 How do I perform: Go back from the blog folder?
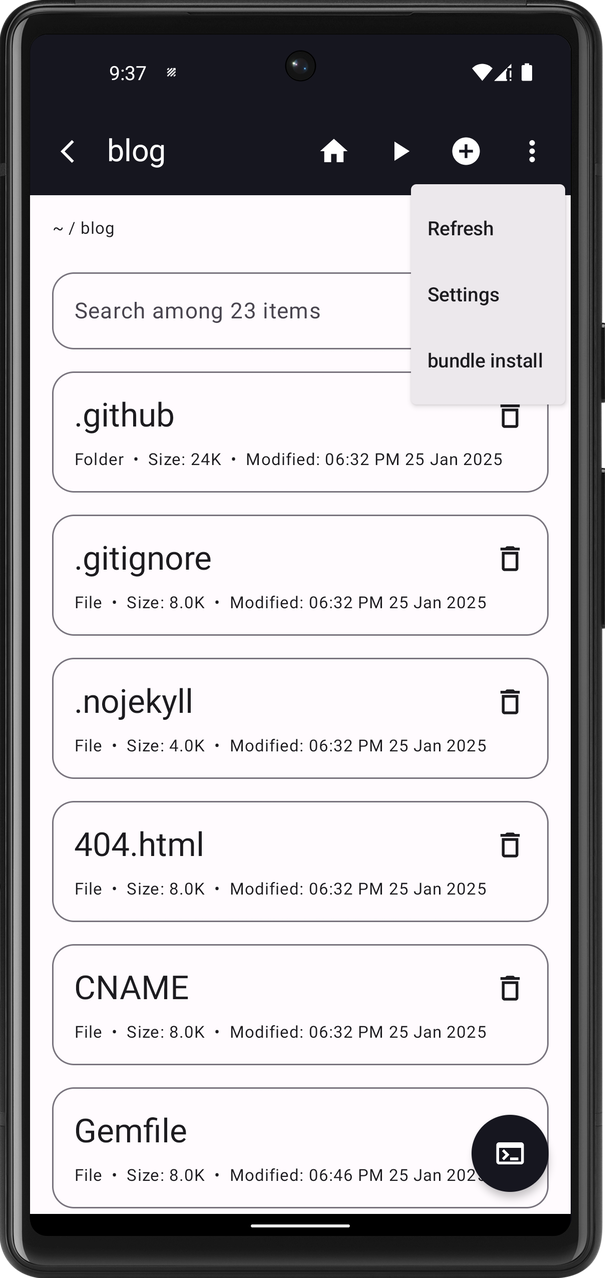68,151
